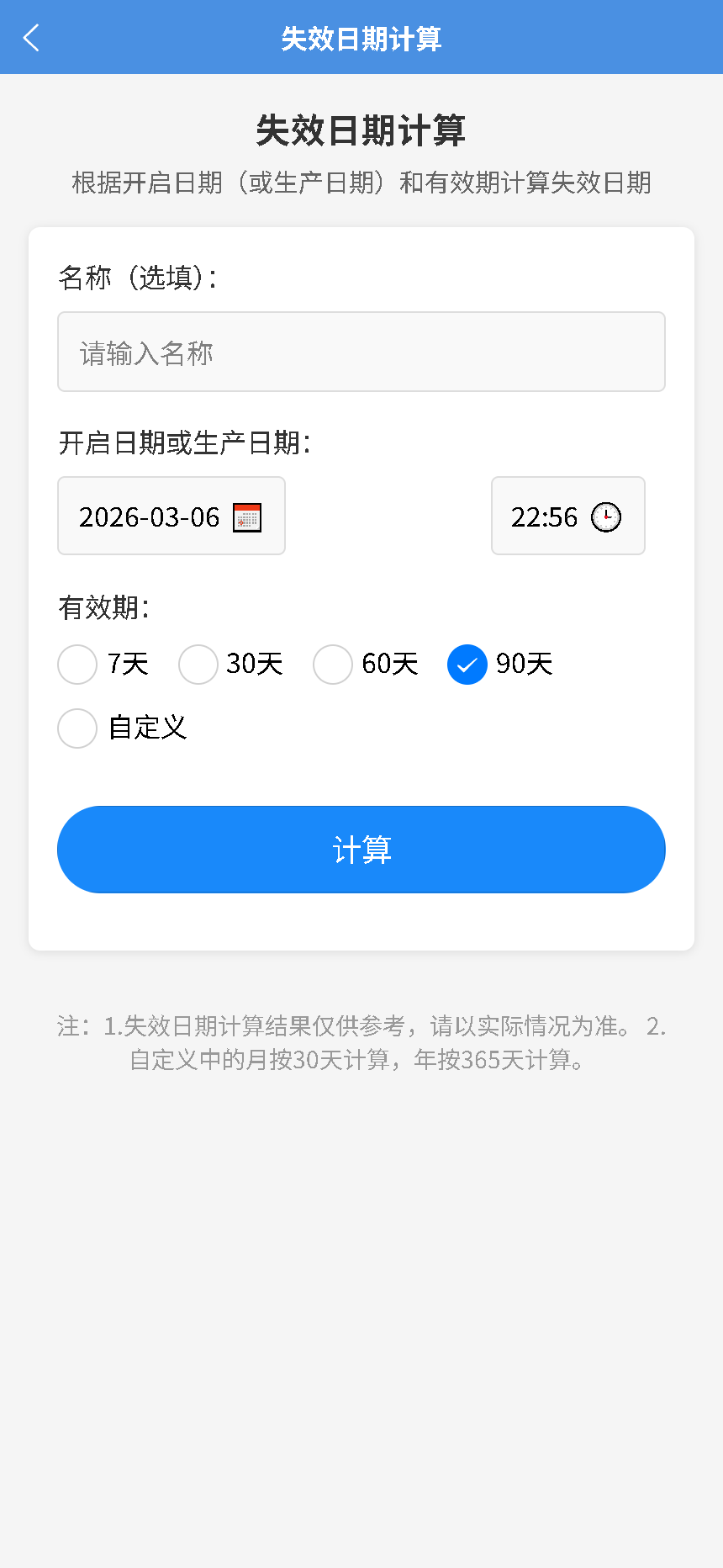Click the note text below the card

coord(361,1043)
